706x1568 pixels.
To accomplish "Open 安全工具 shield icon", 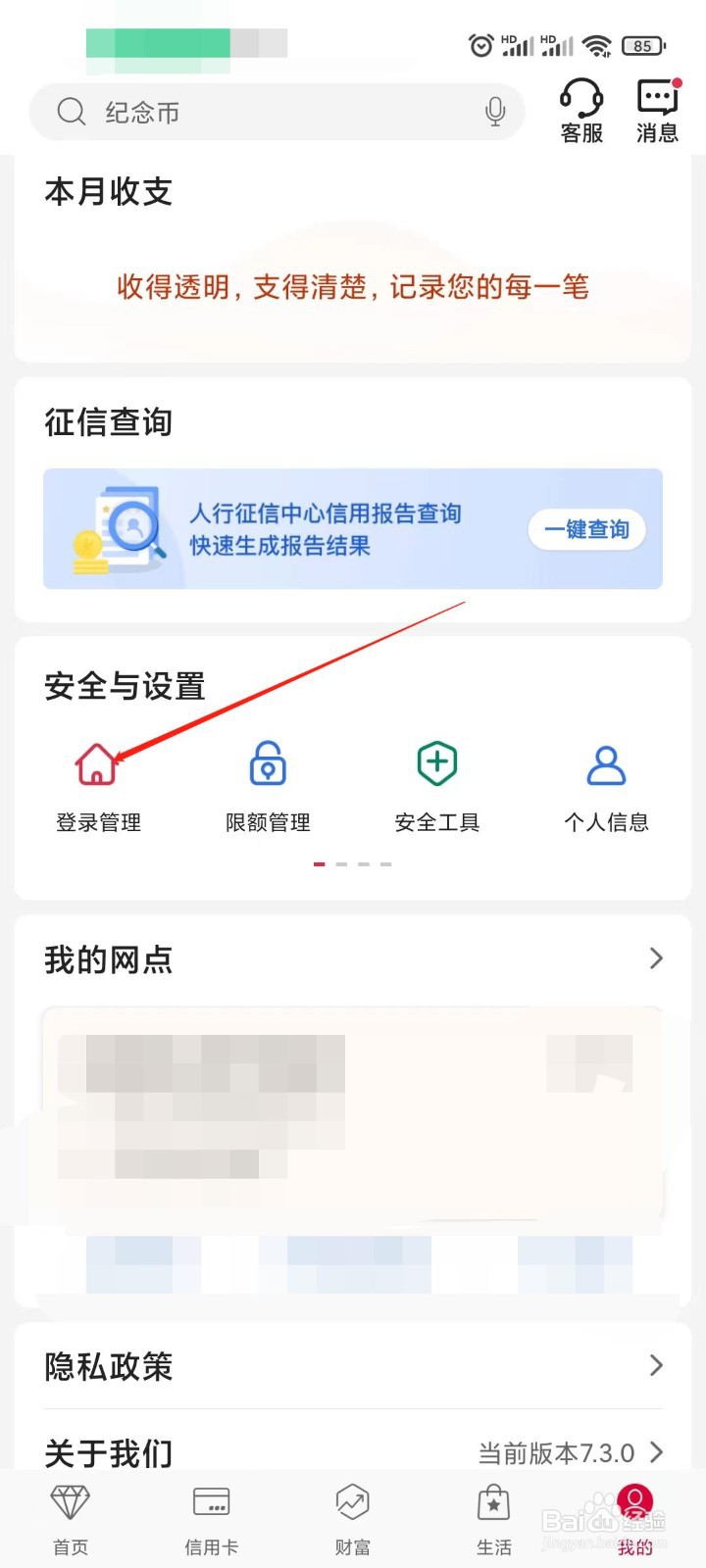I will click(436, 762).
